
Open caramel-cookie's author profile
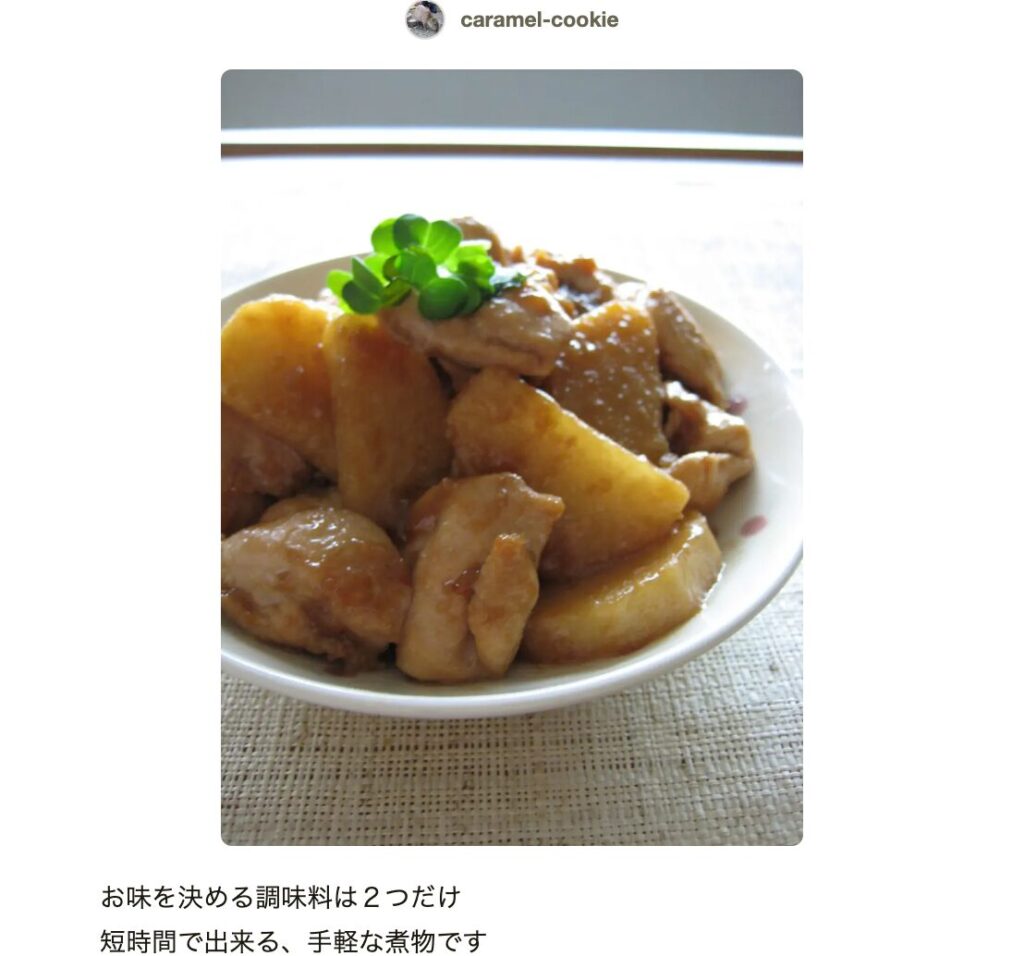pyautogui.click(x=539, y=20)
